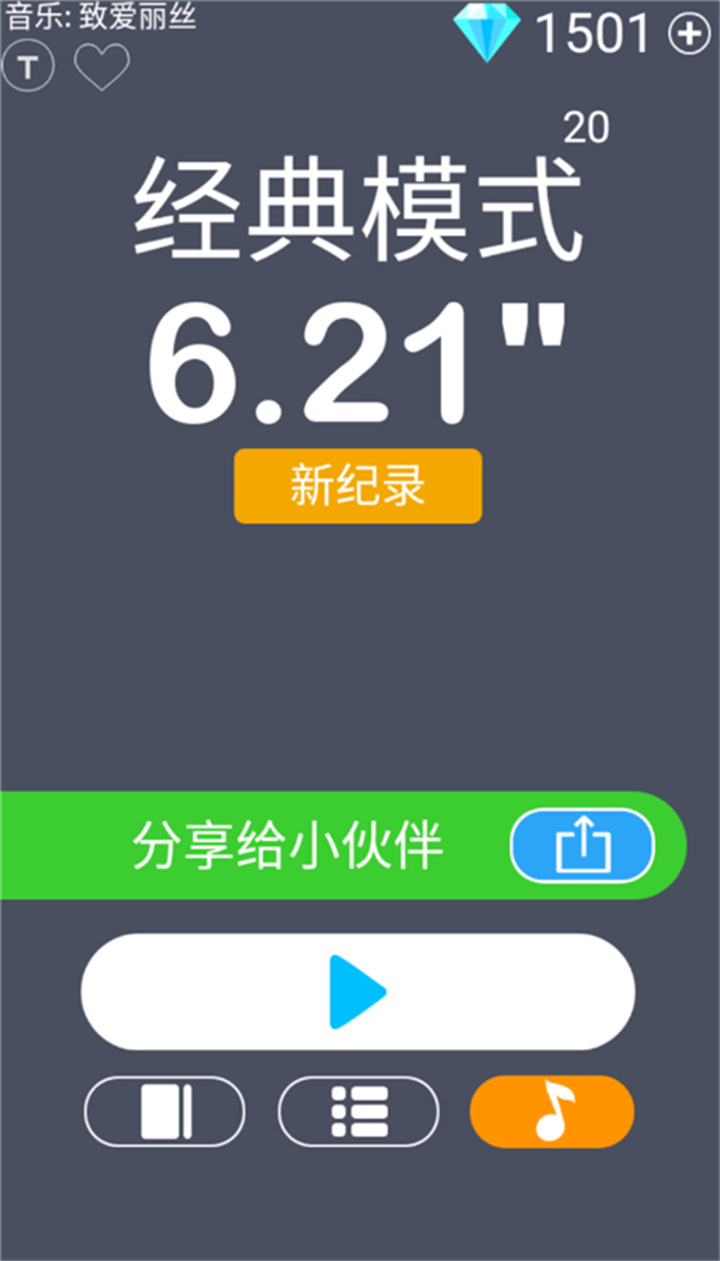Tap the blue diamond currency icon
The width and height of the screenshot is (720, 1261).
(489, 32)
